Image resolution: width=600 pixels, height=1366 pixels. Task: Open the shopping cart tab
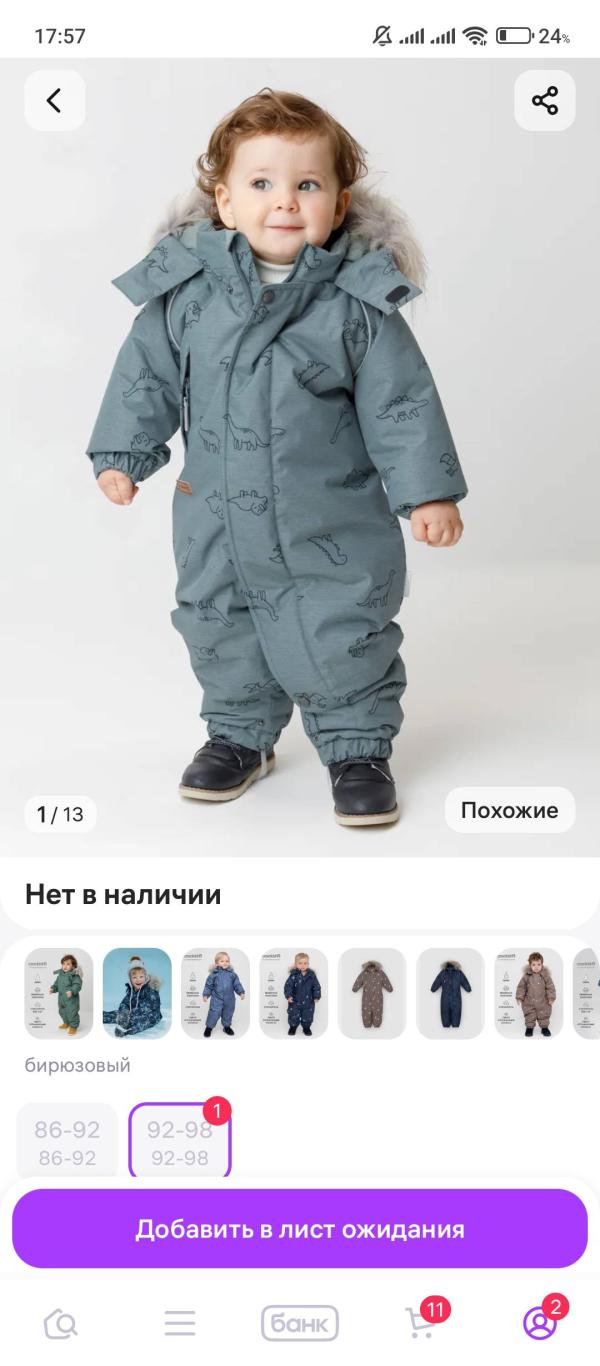tap(420, 1323)
